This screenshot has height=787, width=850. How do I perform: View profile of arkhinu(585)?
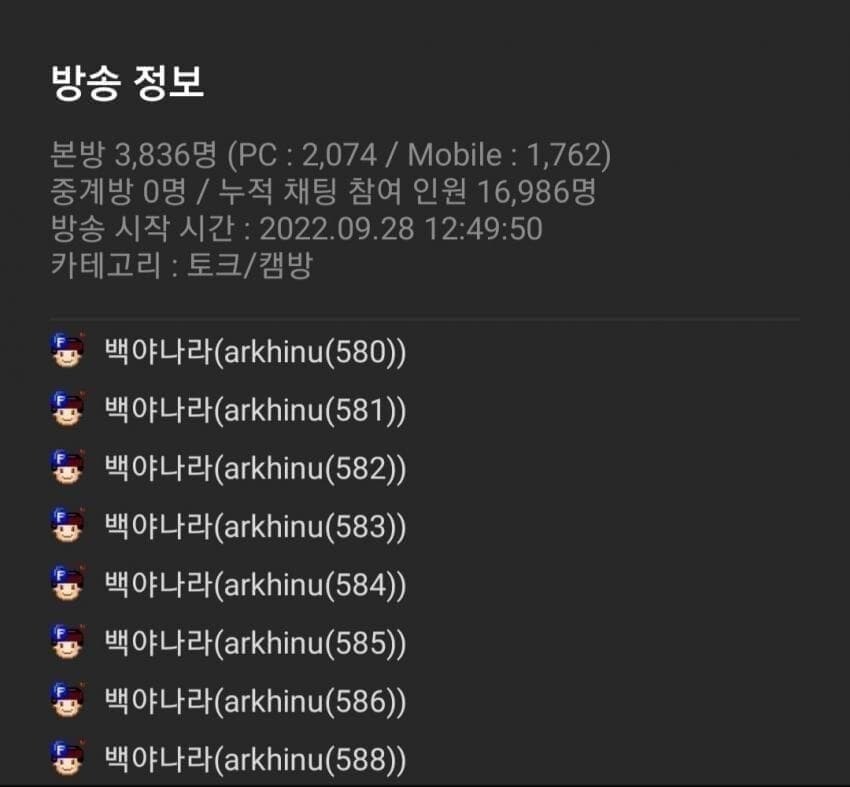click(255, 643)
